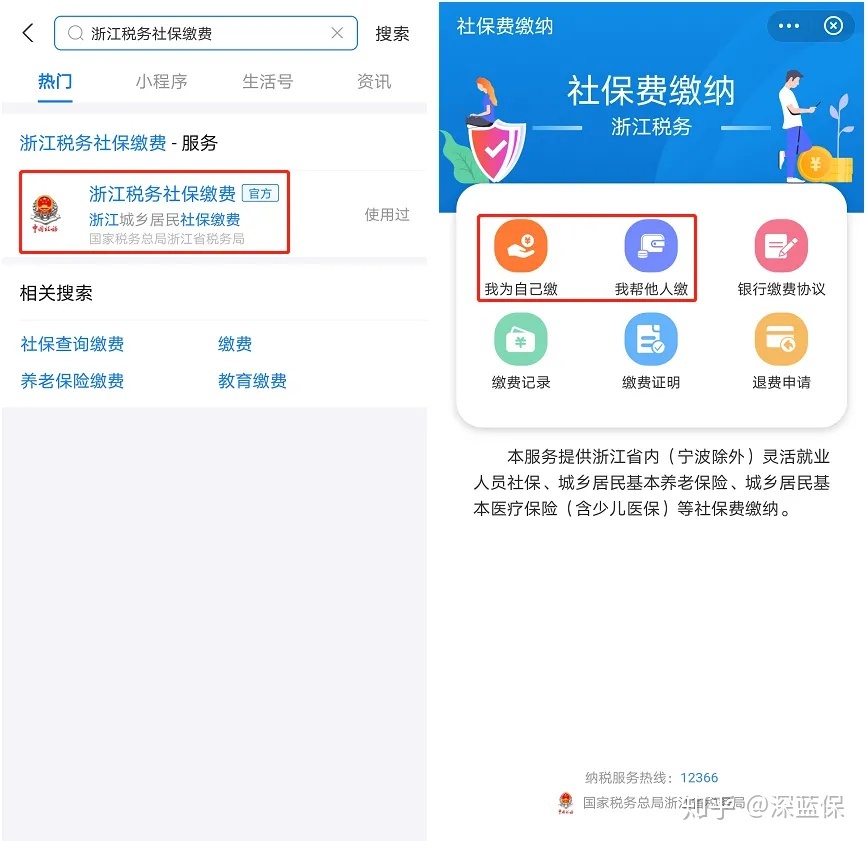The height and width of the screenshot is (841, 866).
Task: Open the mini program three-dot menu
Action: [x=790, y=26]
